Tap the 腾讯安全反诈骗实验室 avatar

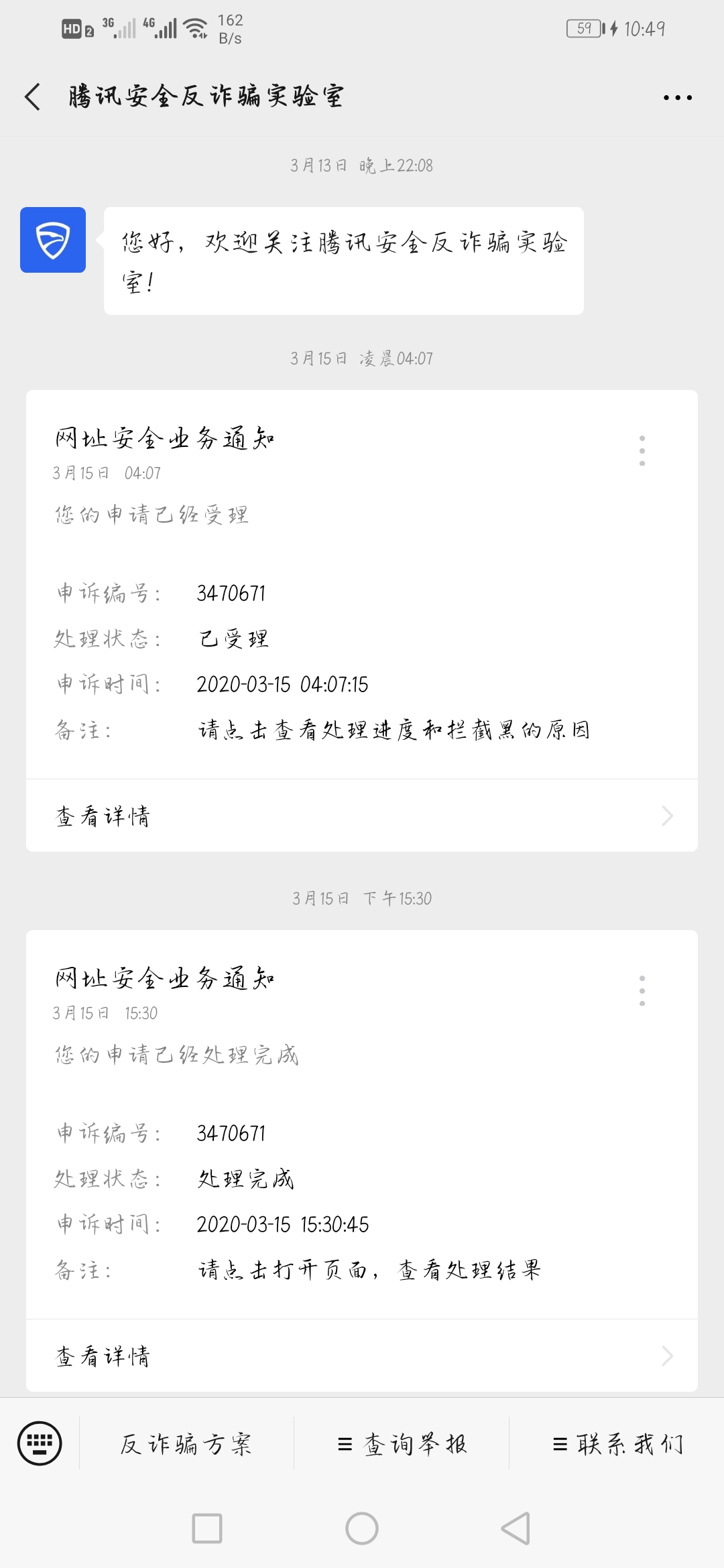tap(53, 240)
